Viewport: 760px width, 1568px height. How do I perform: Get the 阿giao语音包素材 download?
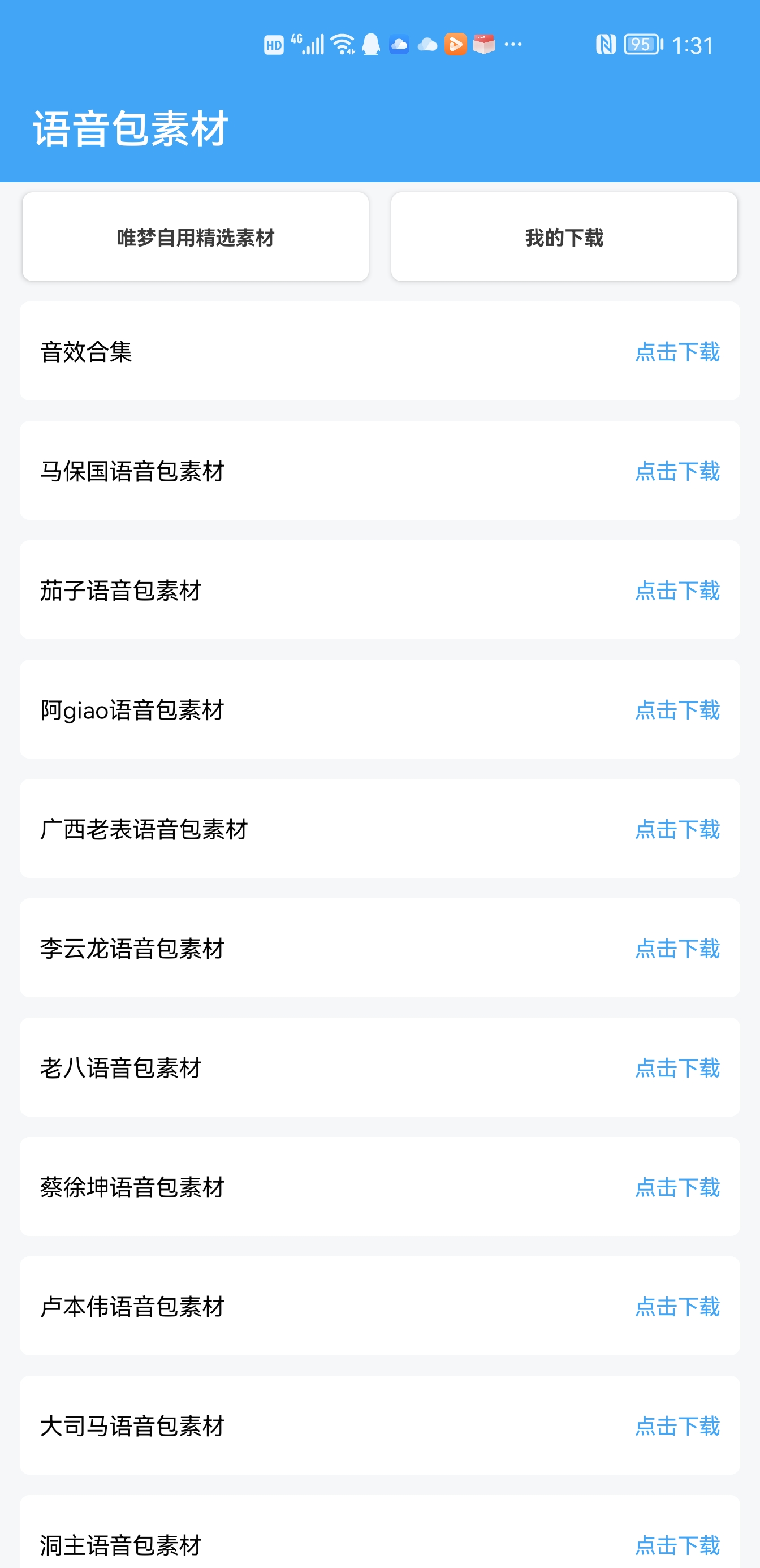(x=677, y=710)
